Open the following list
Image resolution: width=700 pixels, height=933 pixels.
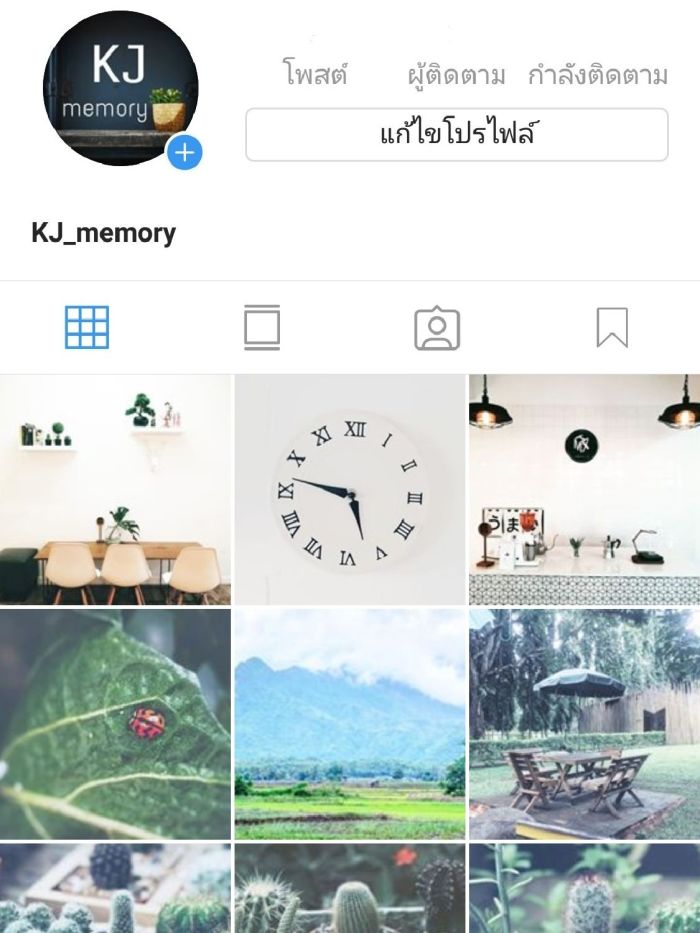click(597, 76)
